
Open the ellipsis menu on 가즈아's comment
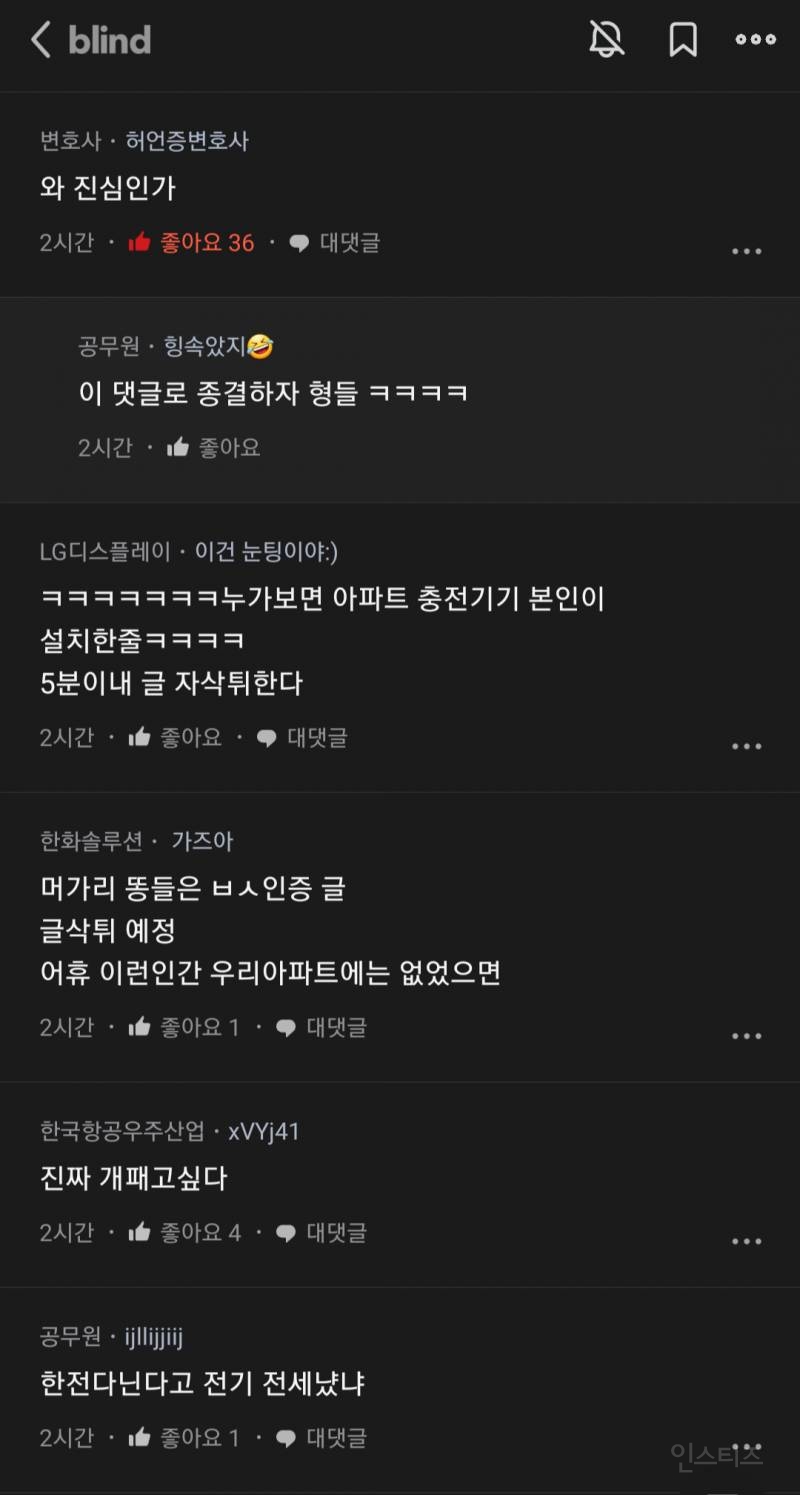coord(746,1035)
